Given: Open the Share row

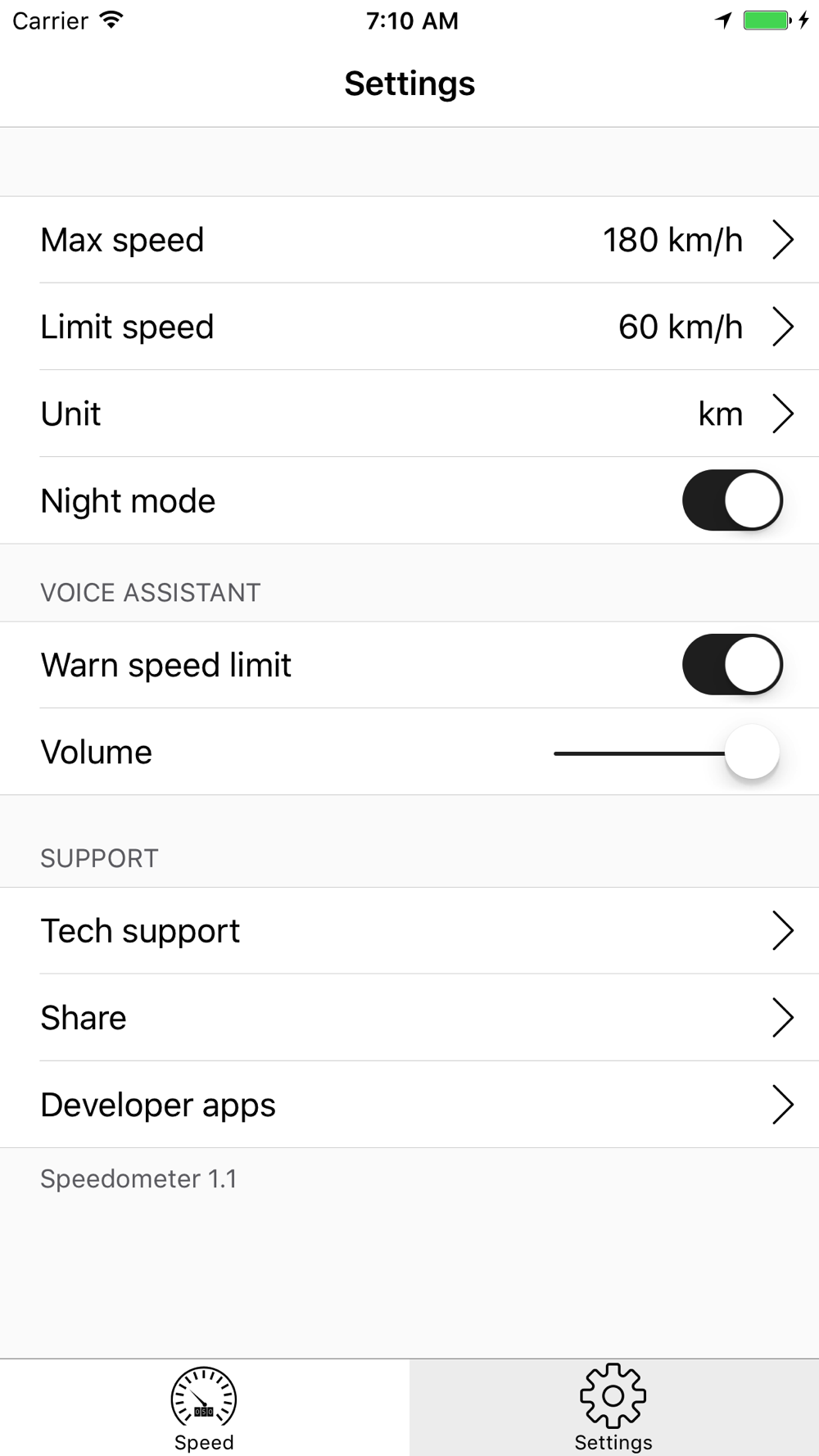Looking at the screenshot, I should pos(409,1017).
